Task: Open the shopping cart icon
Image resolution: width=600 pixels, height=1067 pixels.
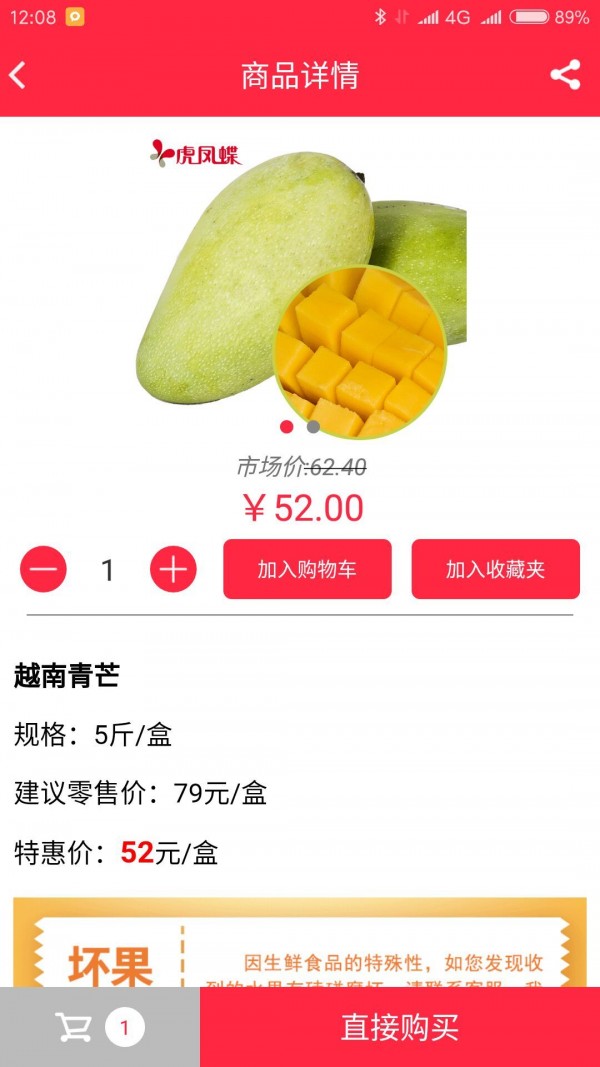Action: tap(75, 1027)
